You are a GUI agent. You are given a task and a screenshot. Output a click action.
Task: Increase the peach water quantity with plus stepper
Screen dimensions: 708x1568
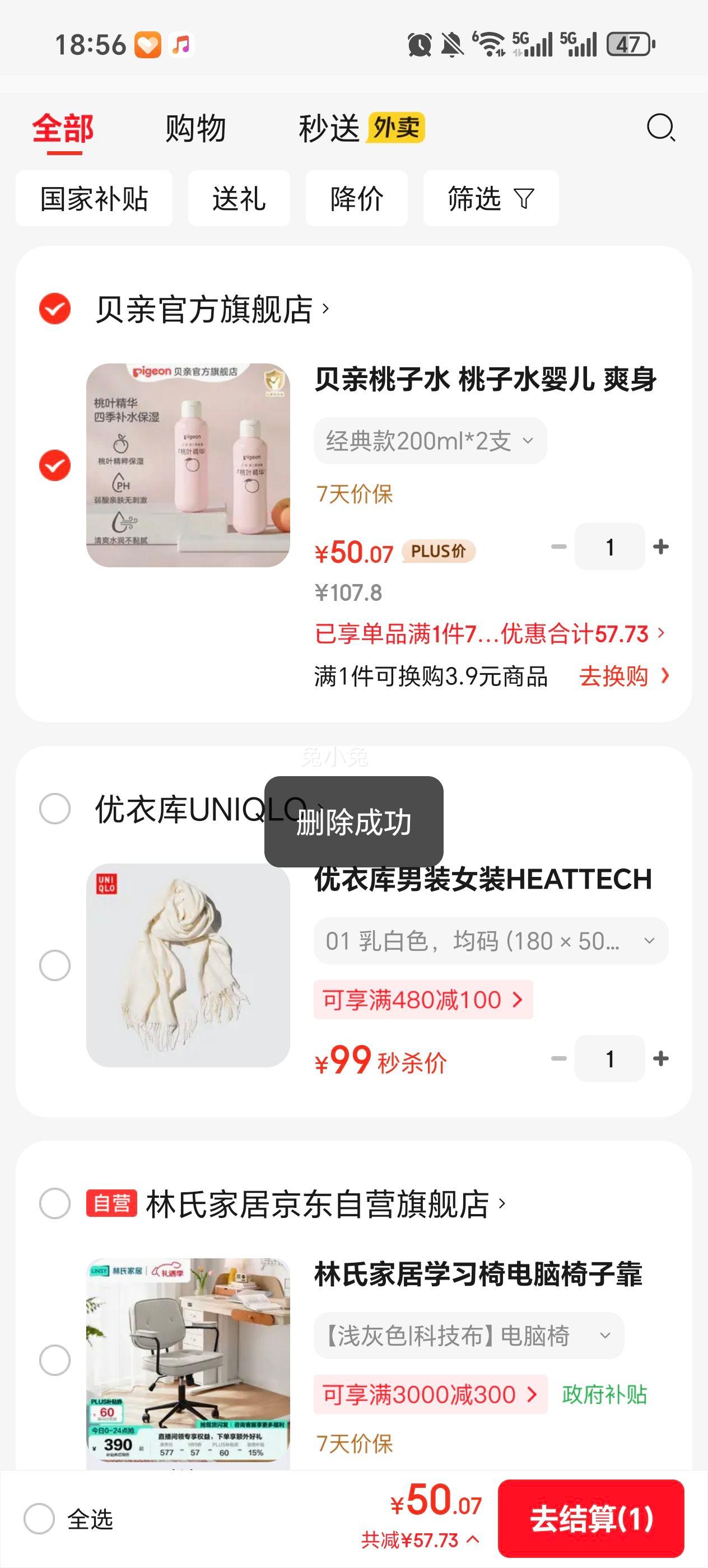pos(661,547)
